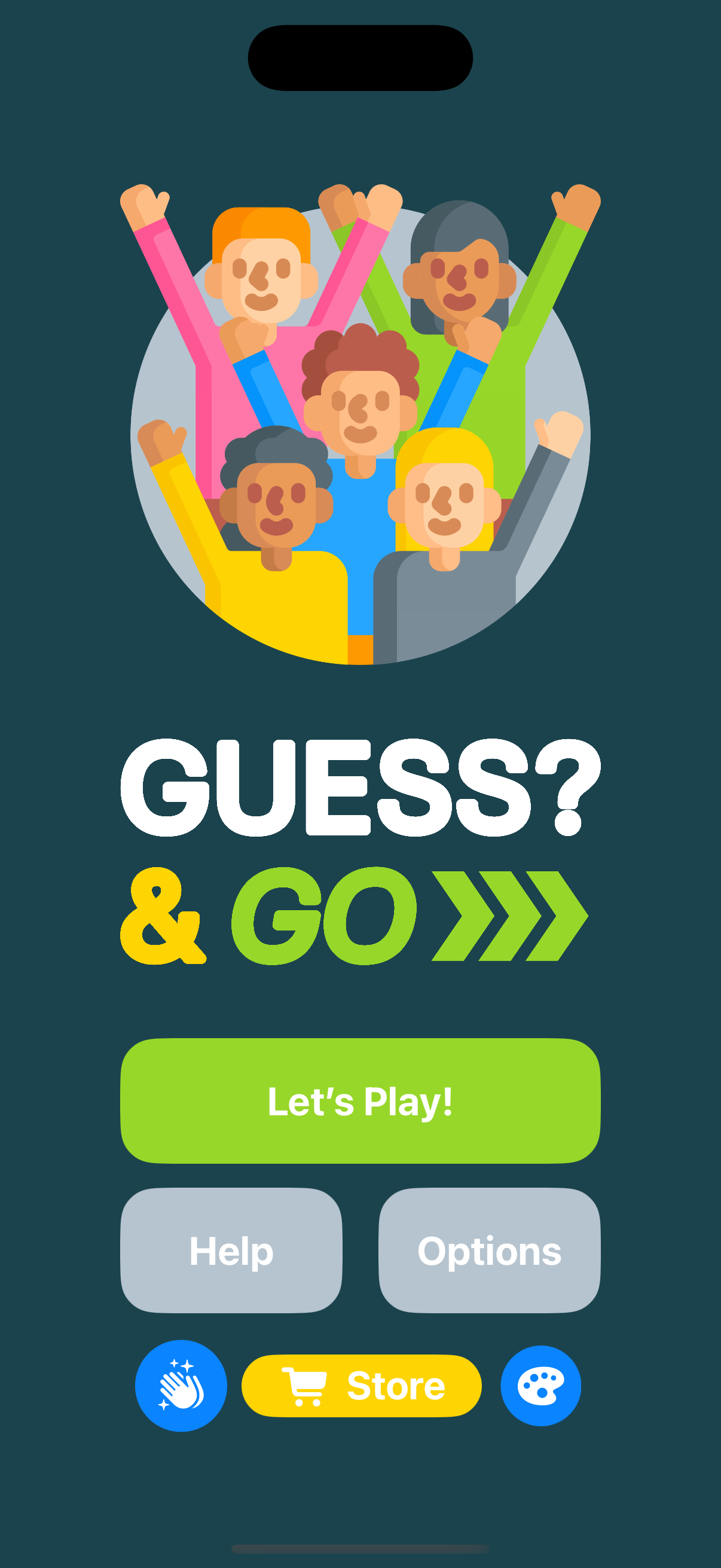Image resolution: width=721 pixels, height=1568 pixels.
Task: Open the Options menu
Action: [x=489, y=1250]
